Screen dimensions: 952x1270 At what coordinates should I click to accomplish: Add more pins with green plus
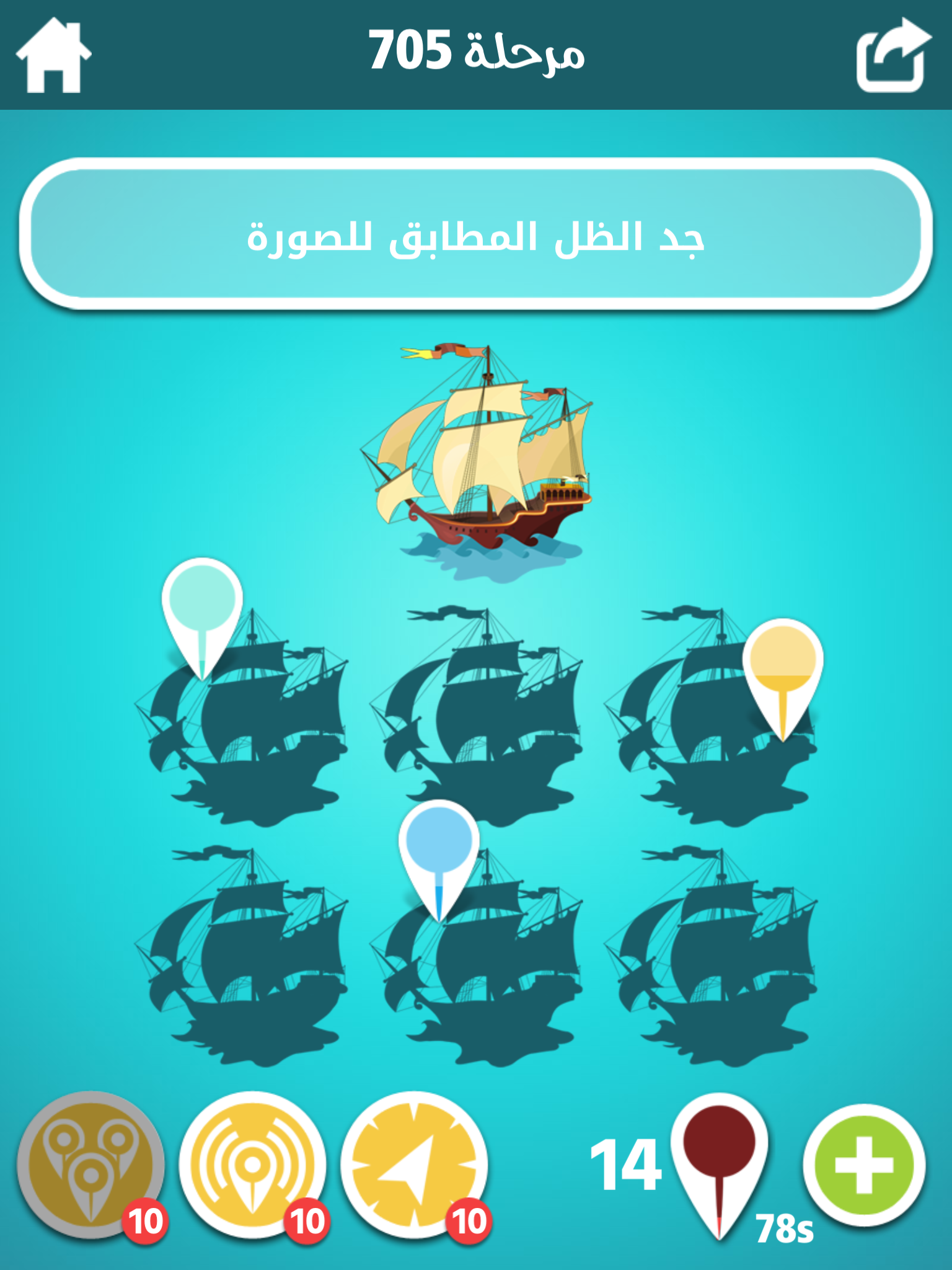[865, 1165]
